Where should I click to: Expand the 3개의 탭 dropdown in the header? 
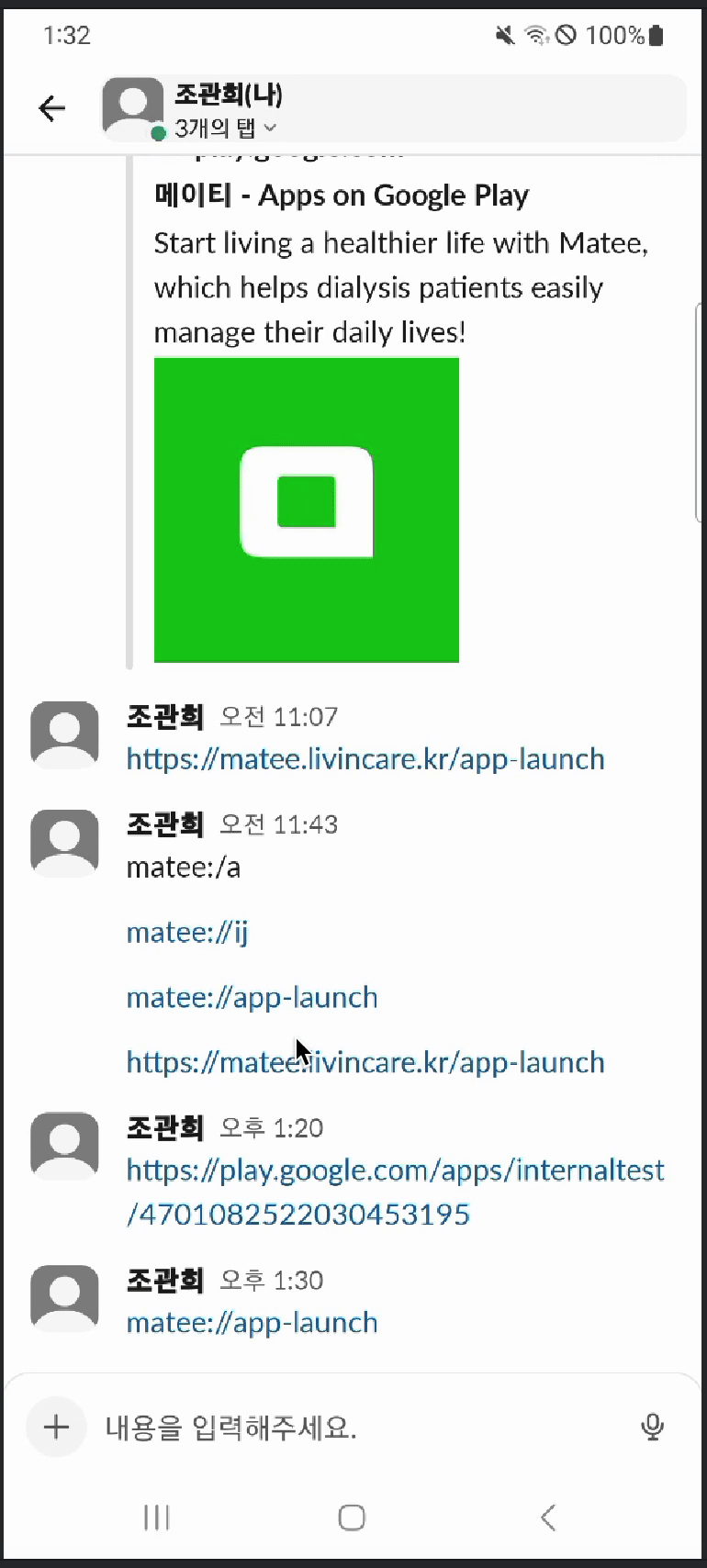(x=226, y=128)
